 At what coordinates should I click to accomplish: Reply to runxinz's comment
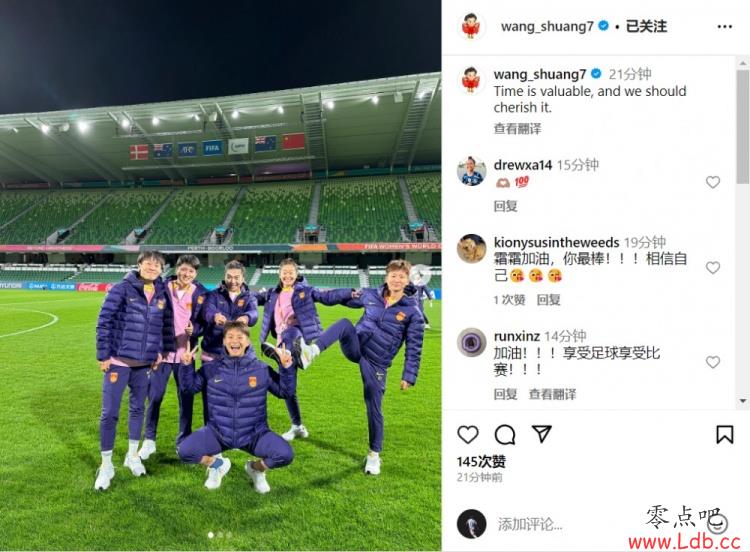tap(505, 394)
